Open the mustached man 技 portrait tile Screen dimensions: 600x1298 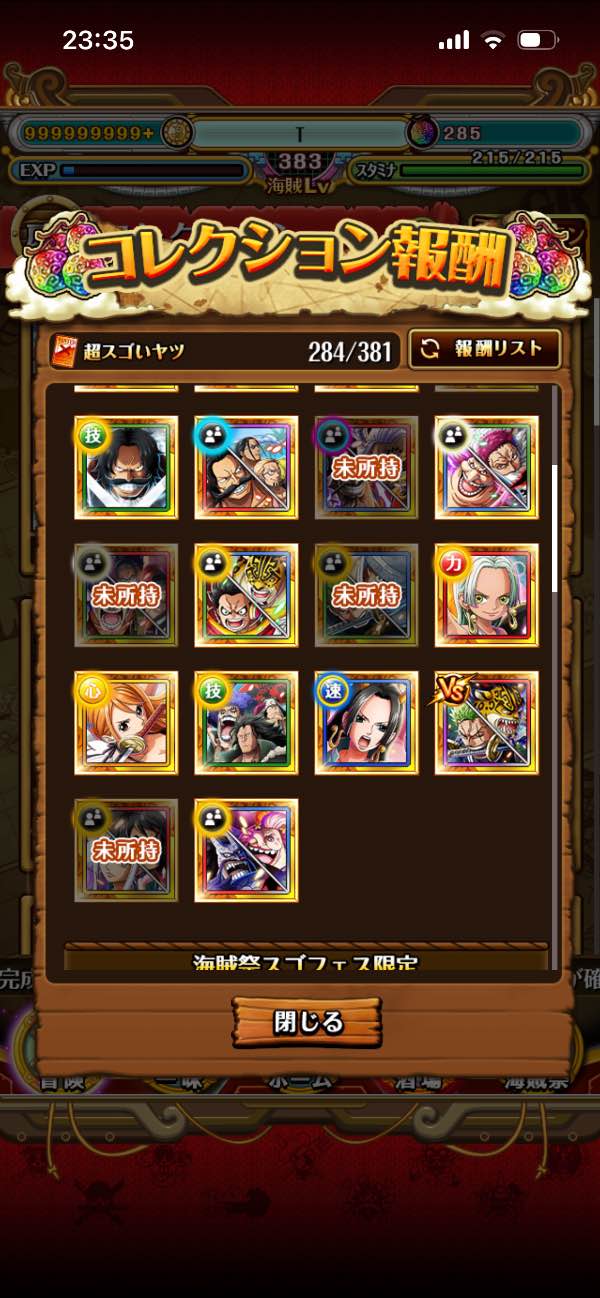[126, 467]
